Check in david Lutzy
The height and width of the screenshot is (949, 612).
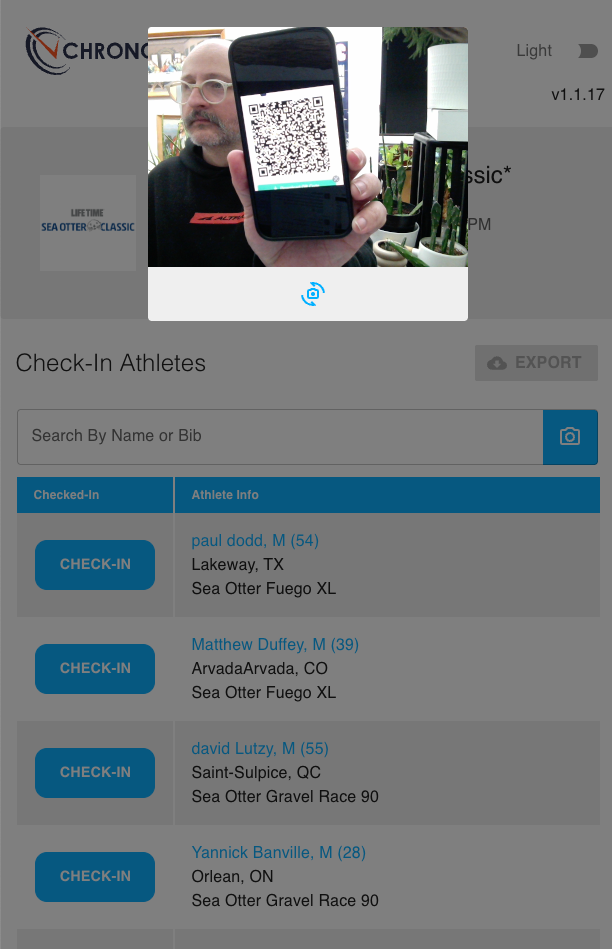pyautogui.click(x=95, y=773)
